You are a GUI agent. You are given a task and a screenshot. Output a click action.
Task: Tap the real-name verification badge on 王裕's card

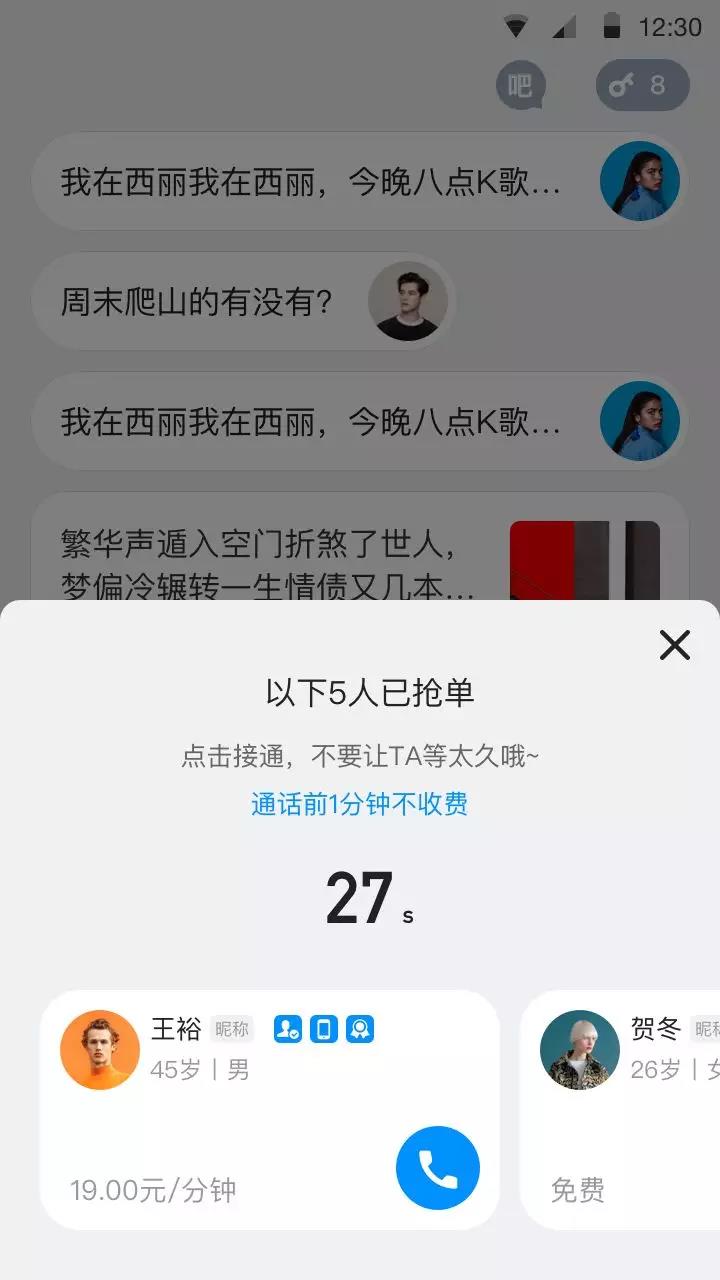tap(290, 1030)
